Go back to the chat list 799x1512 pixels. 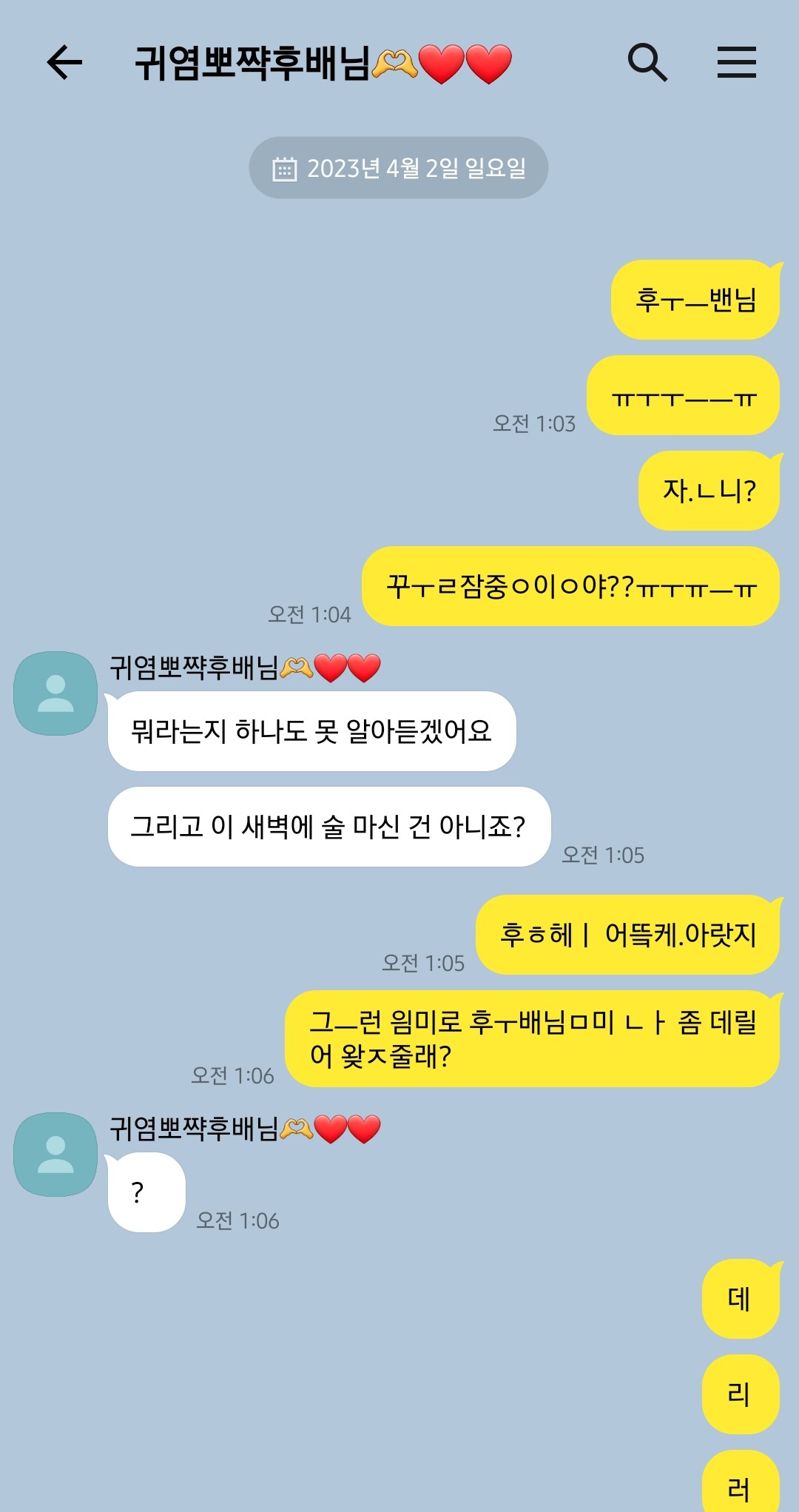[x=64, y=62]
